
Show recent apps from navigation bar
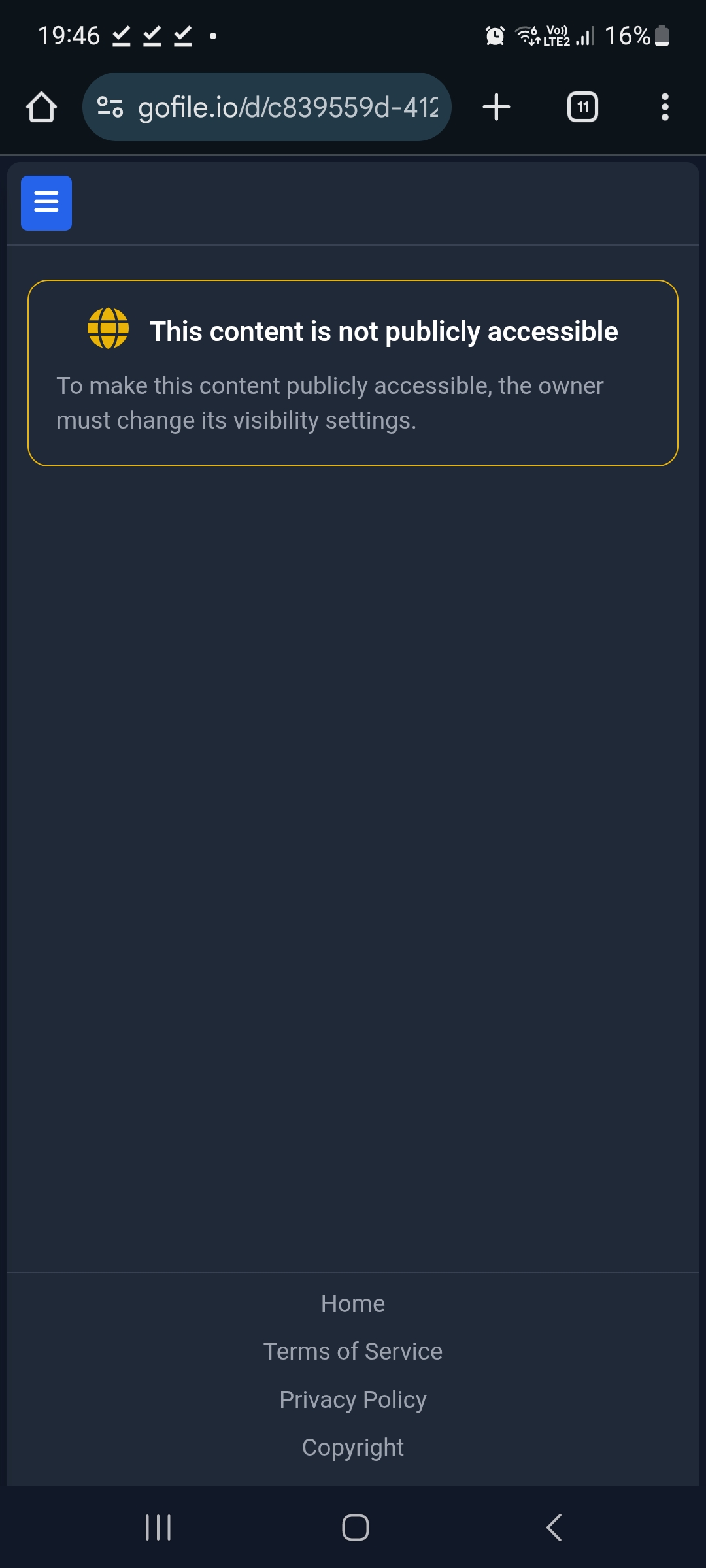(158, 1527)
